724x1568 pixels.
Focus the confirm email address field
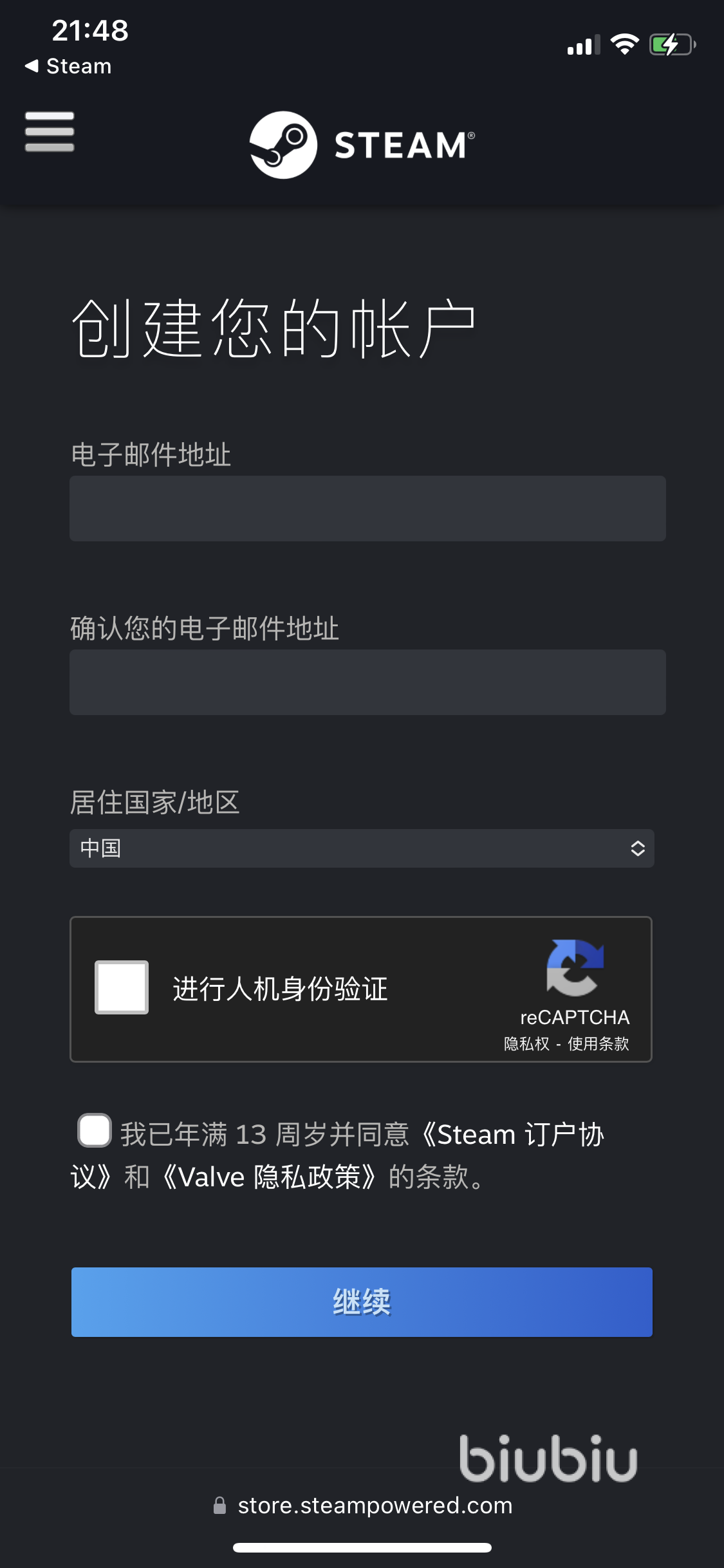pos(367,682)
